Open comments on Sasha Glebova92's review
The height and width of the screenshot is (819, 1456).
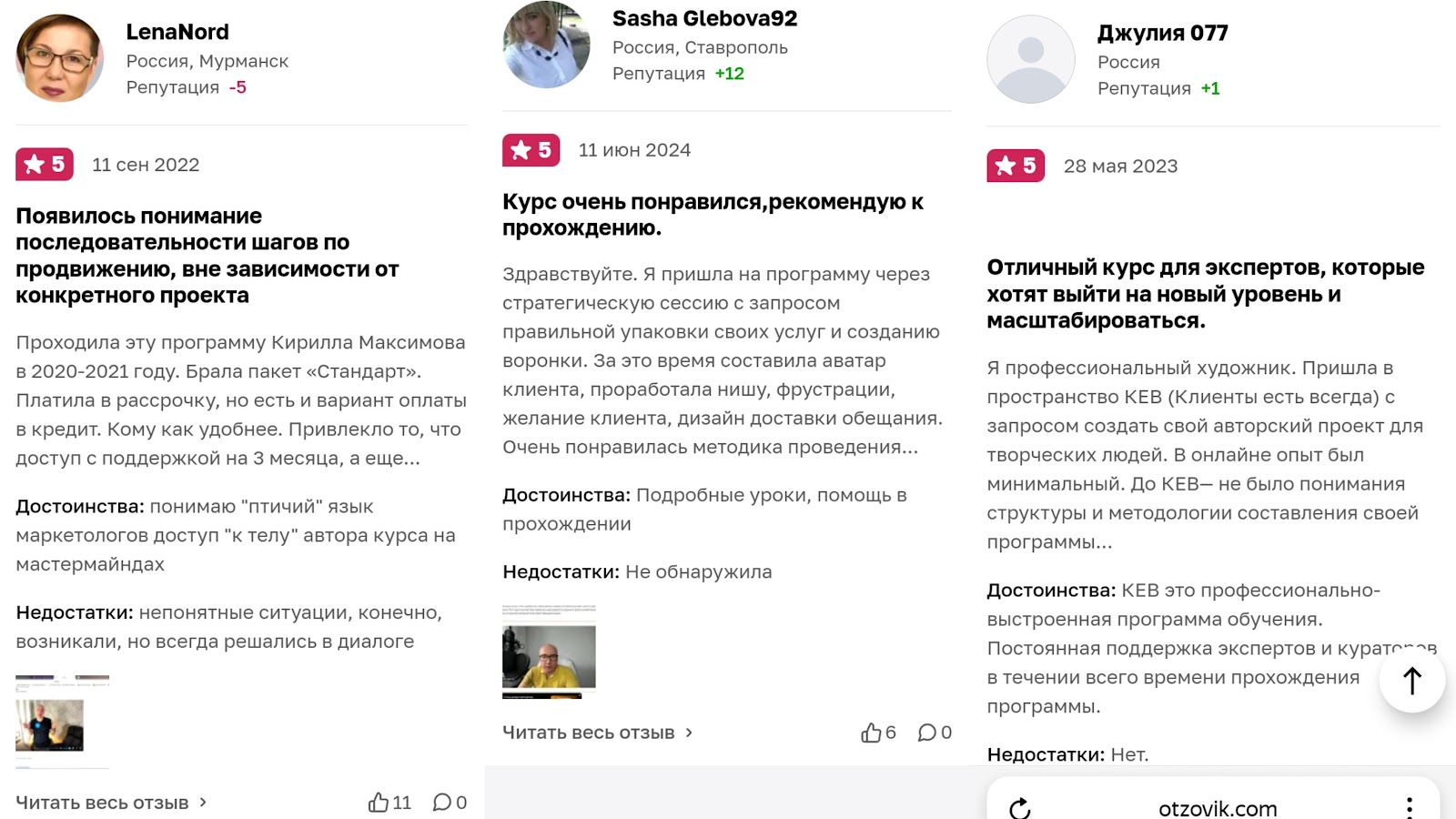tap(928, 733)
